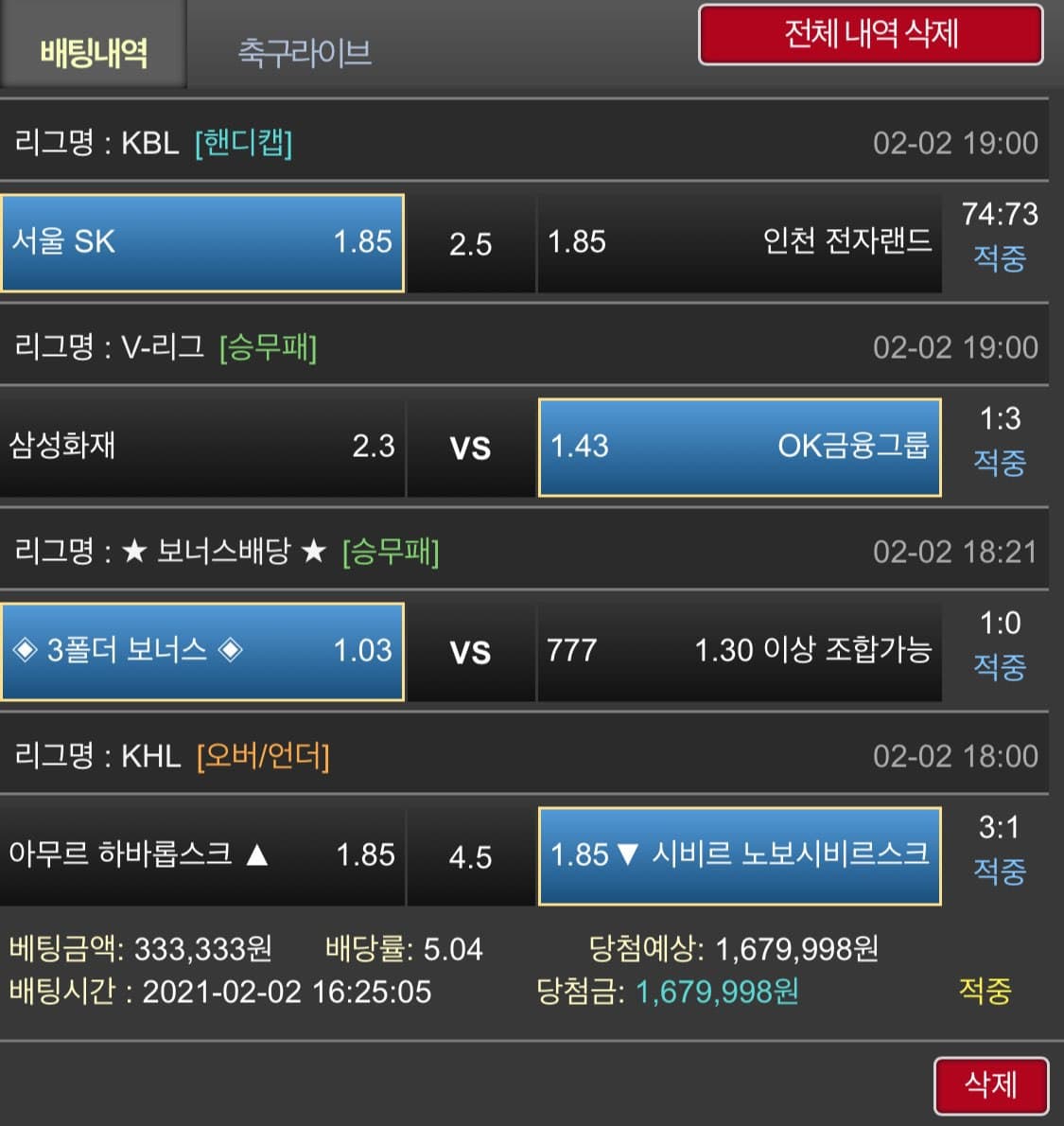Switch to the 축구라이브 tab

click(x=305, y=51)
